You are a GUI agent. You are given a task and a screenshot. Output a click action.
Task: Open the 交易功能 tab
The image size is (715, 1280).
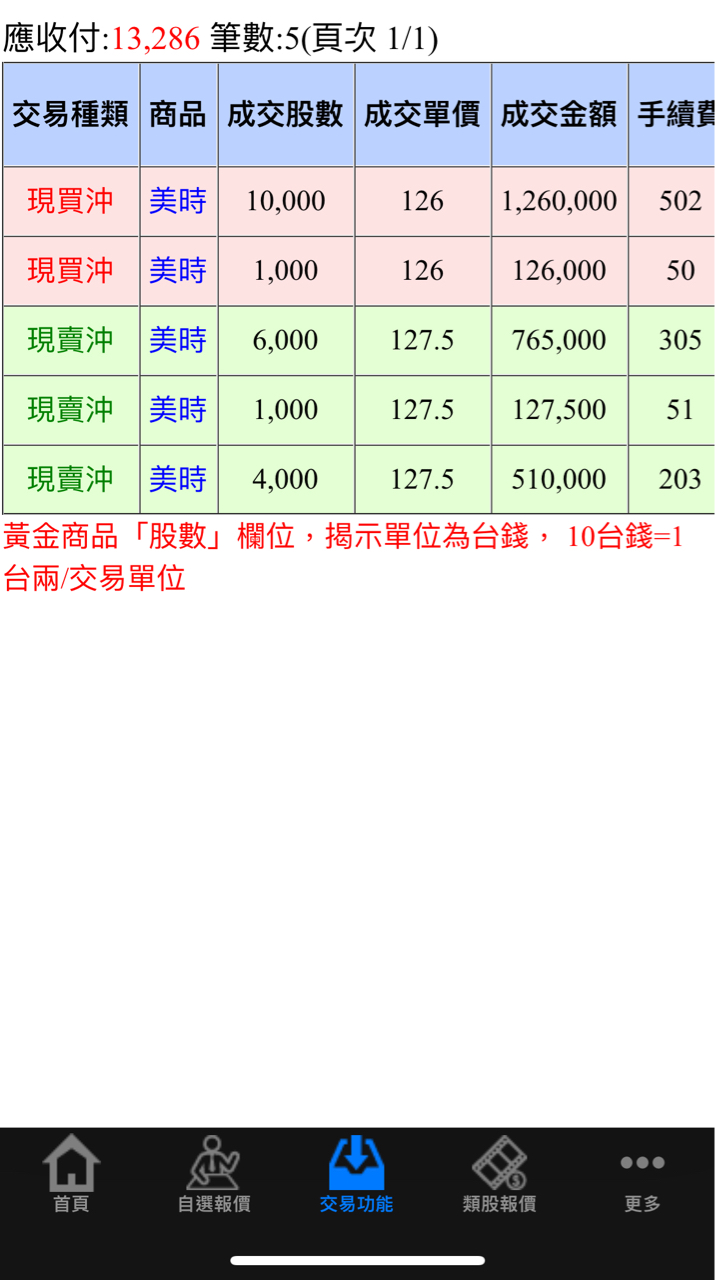(356, 1174)
